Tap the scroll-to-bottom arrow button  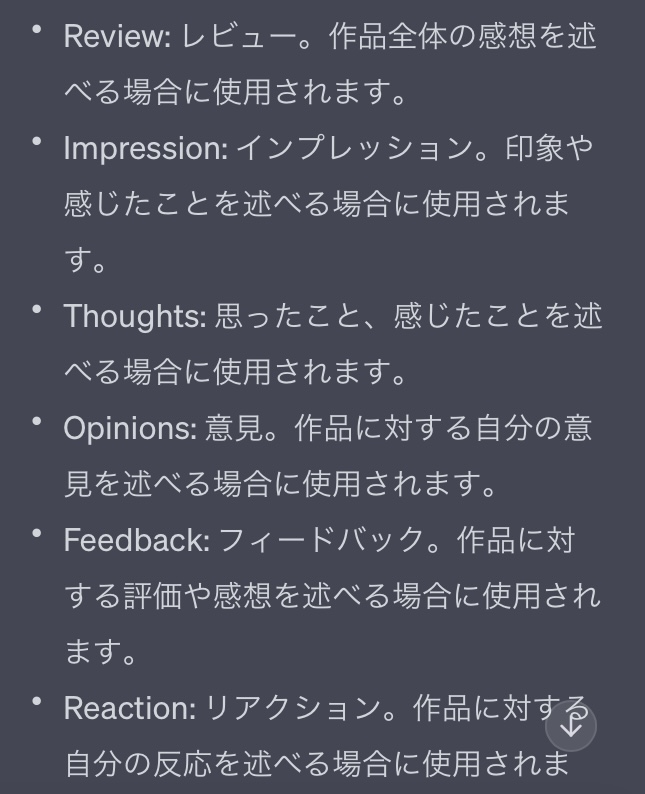tap(571, 726)
